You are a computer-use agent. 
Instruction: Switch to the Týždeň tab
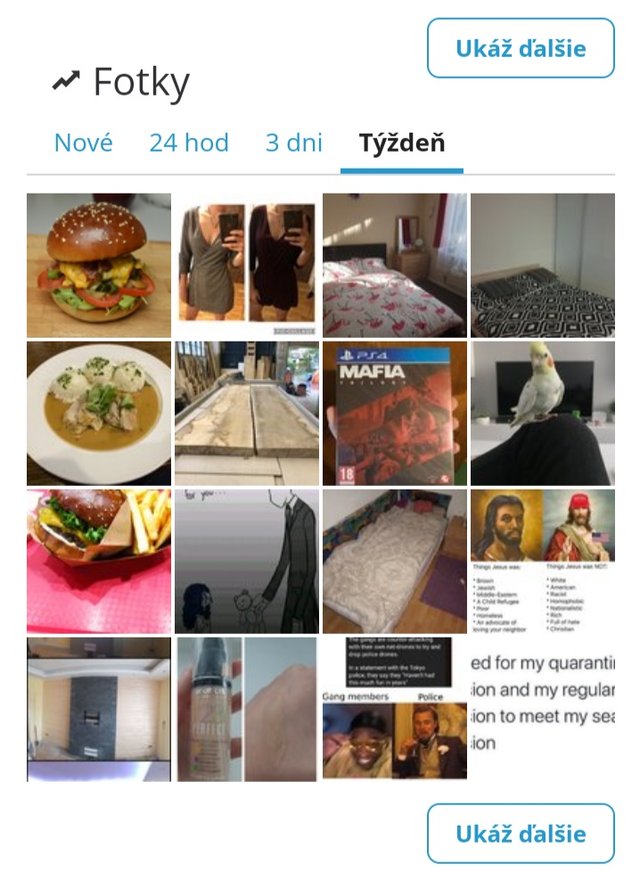tap(402, 142)
